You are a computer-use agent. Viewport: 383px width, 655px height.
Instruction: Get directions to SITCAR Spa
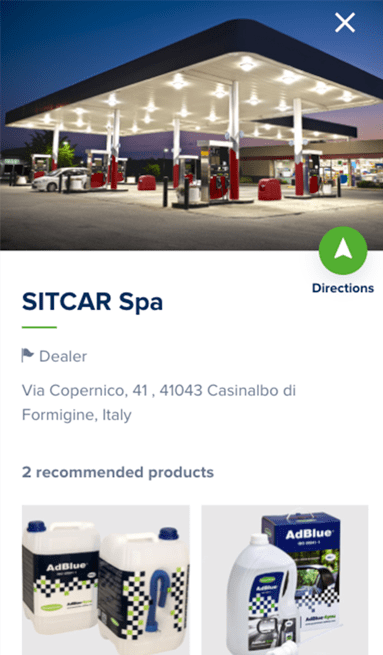coord(343,251)
